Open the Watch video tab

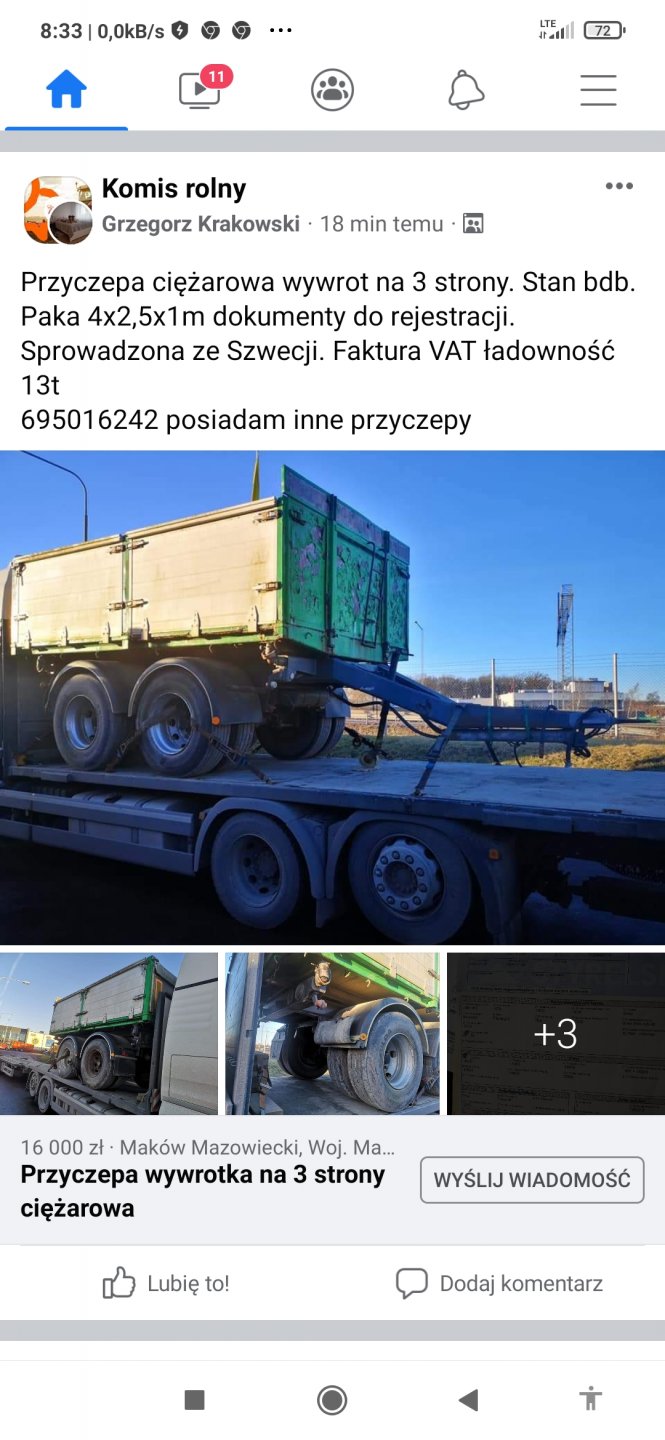[200, 90]
